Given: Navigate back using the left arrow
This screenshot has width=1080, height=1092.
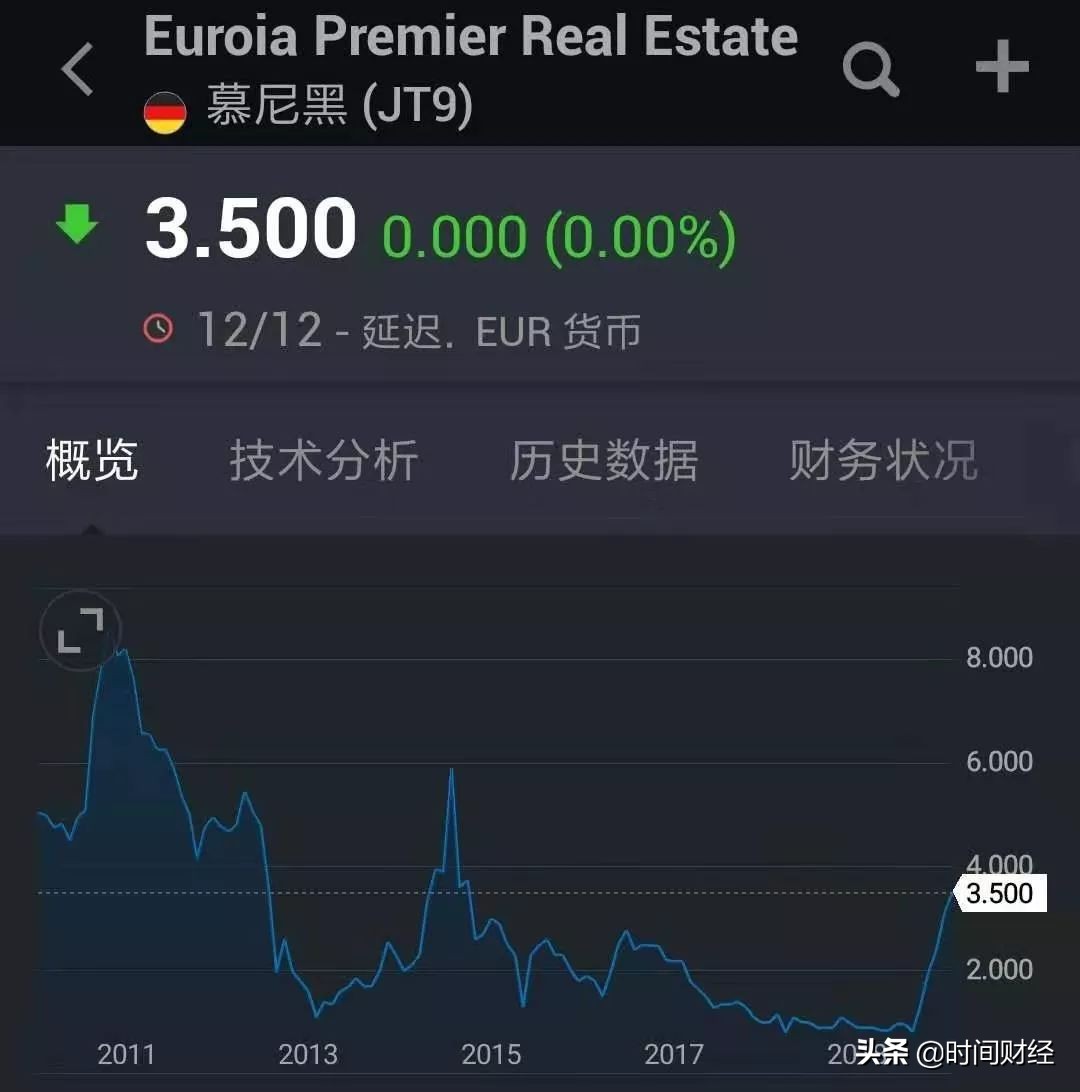Looking at the screenshot, I should [75, 70].
